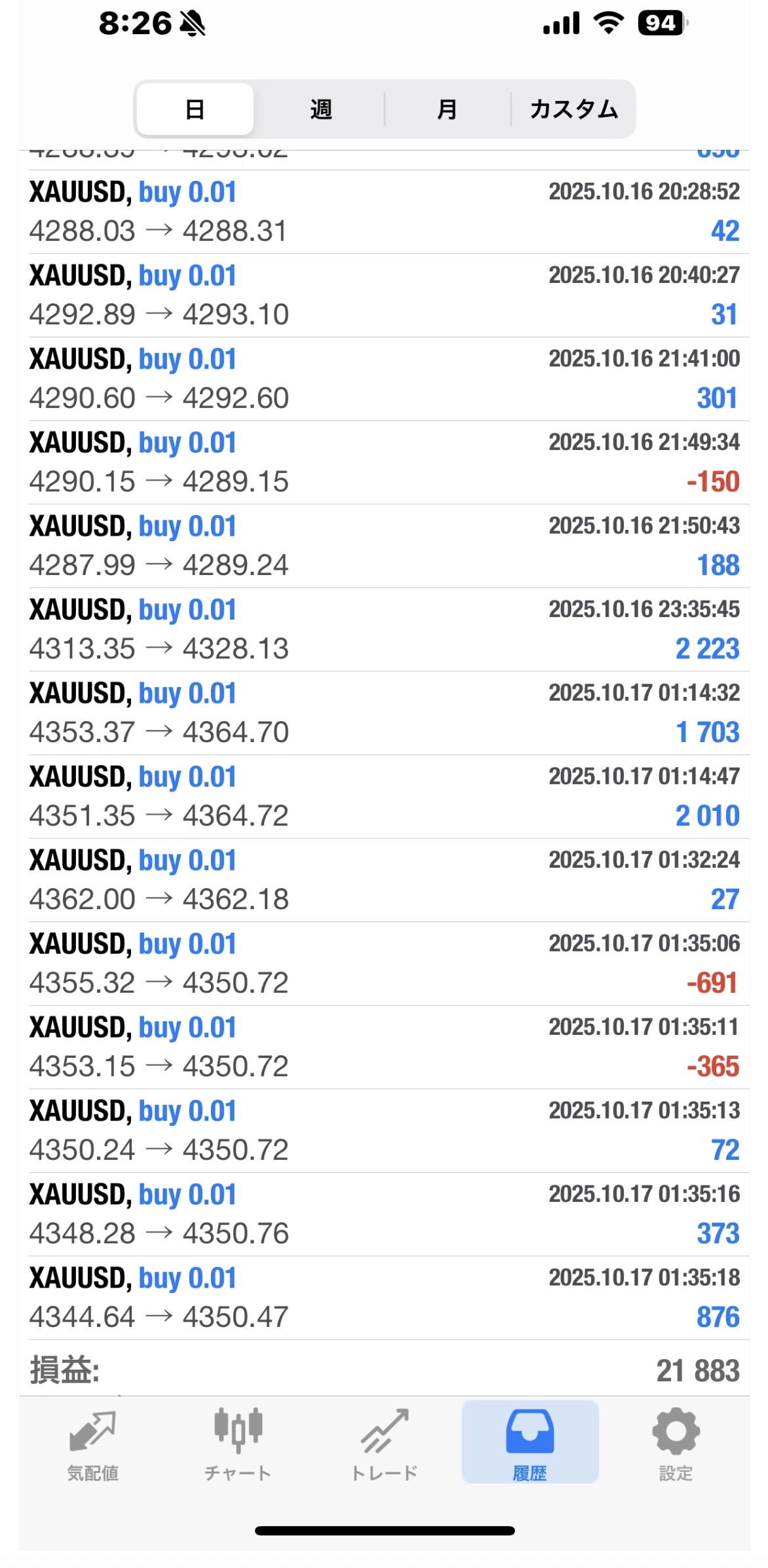Show history for 月 (month)
Screen dimensions: 768x1568
point(447,109)
